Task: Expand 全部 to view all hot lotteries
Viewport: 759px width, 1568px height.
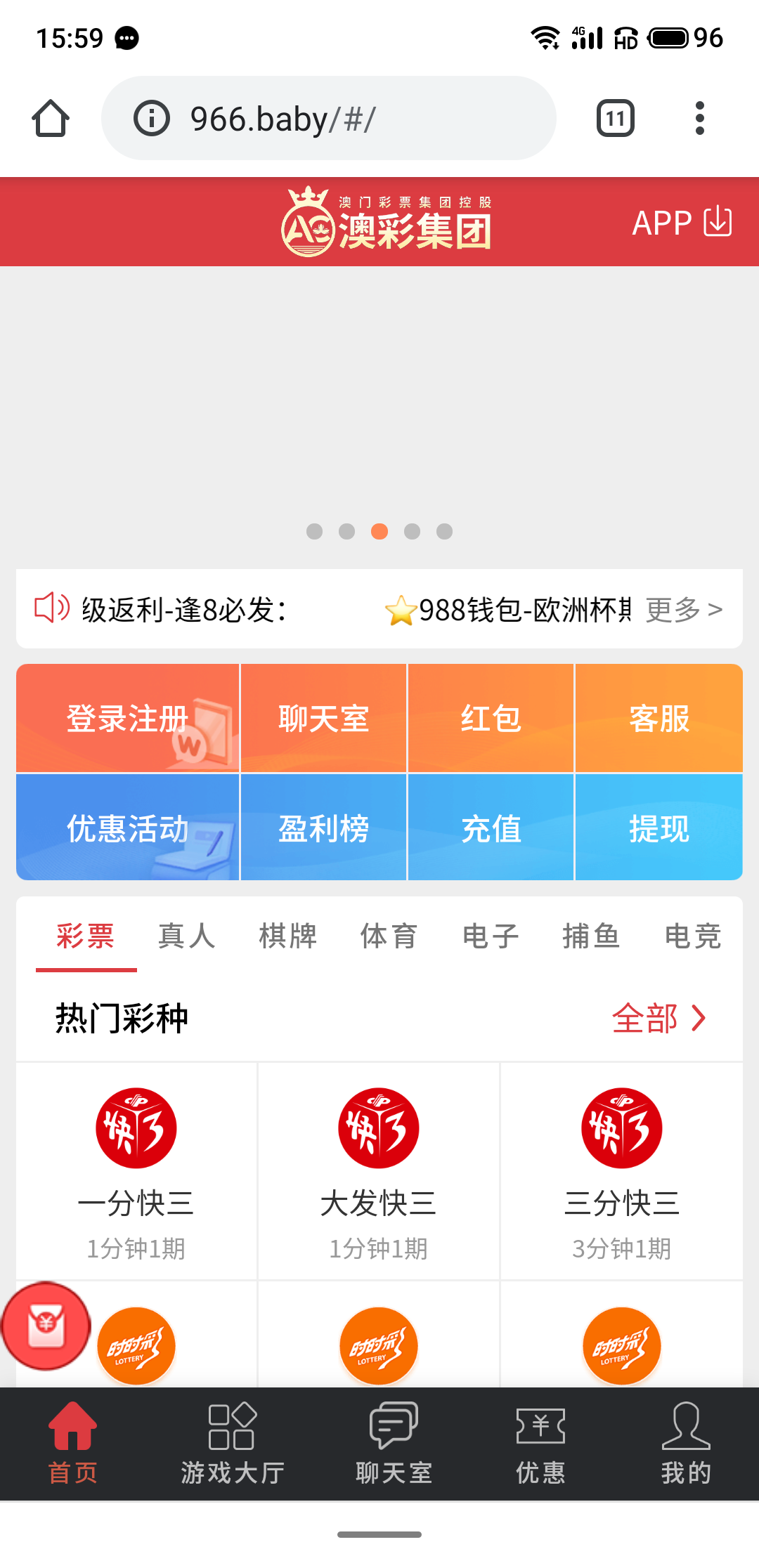Action: (x=661, y=1018)
